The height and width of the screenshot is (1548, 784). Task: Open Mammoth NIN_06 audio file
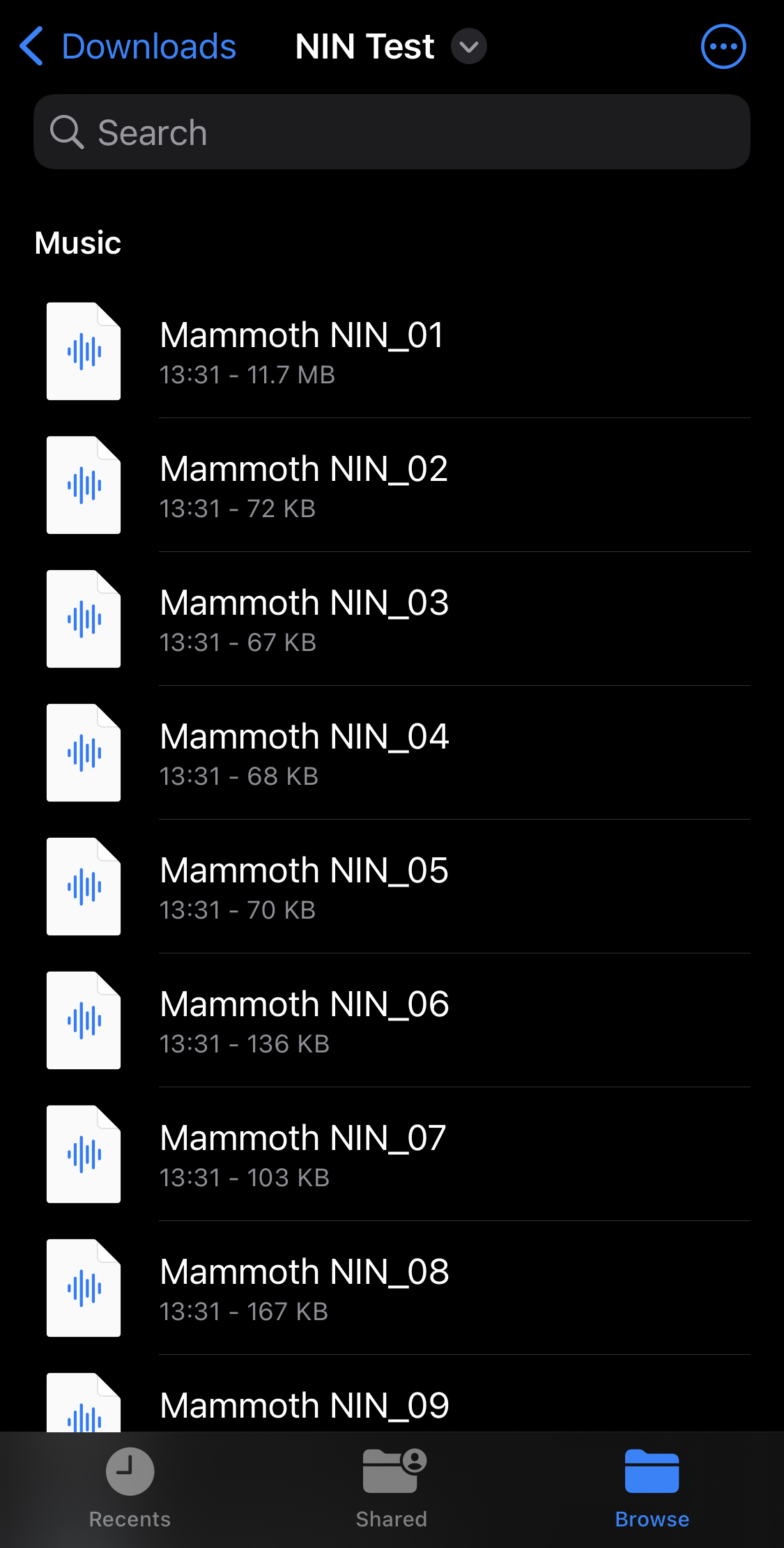click(392, 1020)
